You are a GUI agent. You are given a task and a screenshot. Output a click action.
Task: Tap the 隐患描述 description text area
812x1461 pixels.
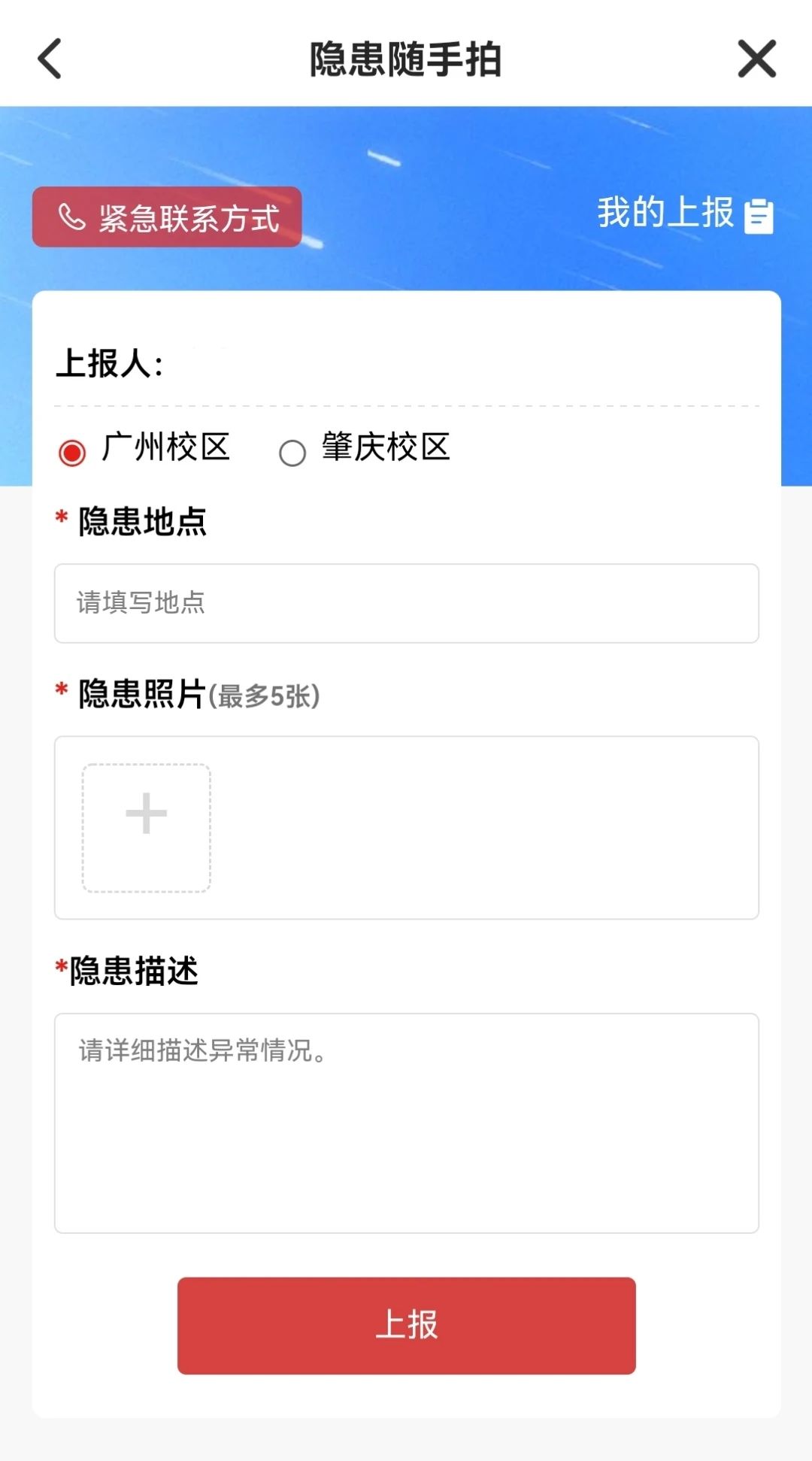tap(406, 1120)
